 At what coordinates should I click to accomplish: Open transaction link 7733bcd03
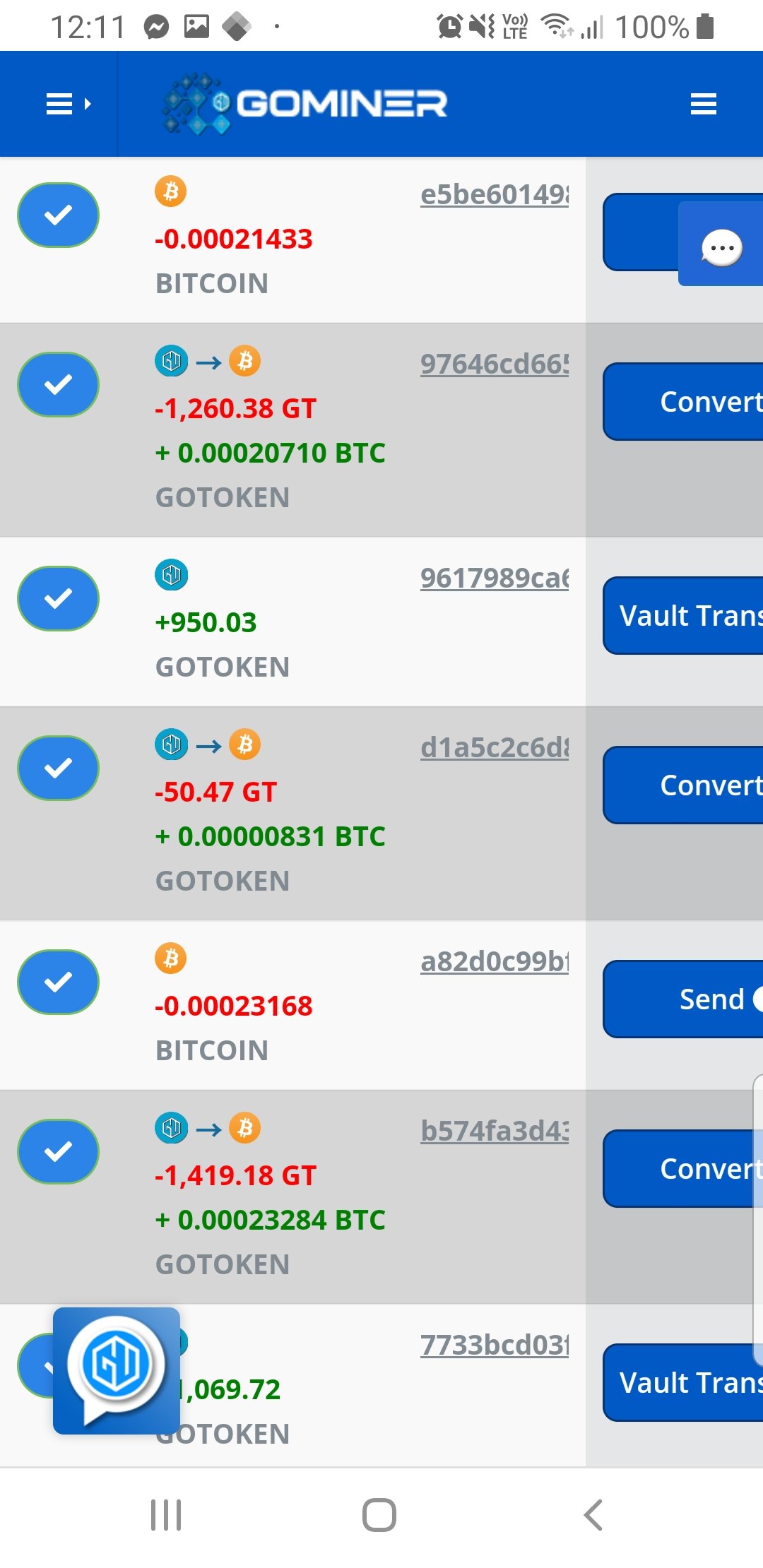point(495,1345)
